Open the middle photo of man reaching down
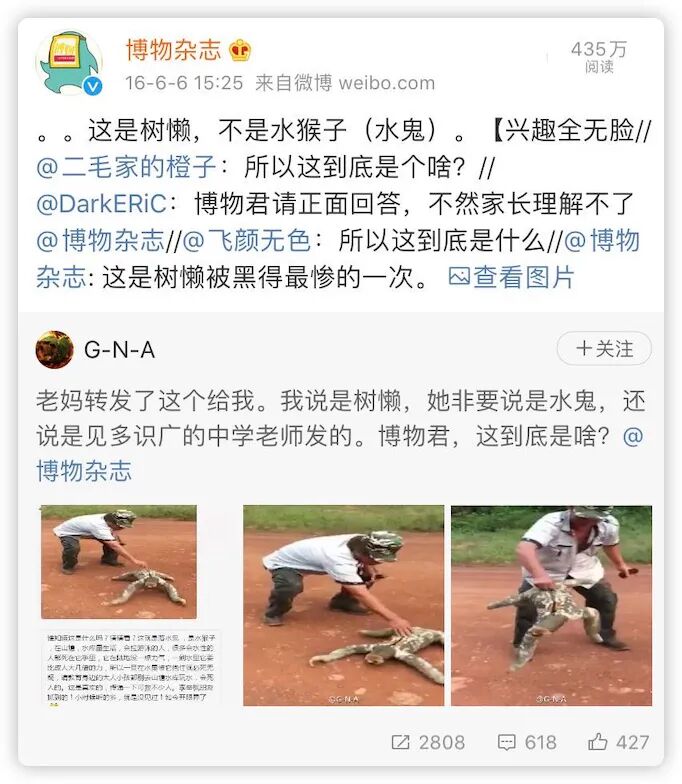The height and width of the screenshot is (784, 682). coord(343,605)
